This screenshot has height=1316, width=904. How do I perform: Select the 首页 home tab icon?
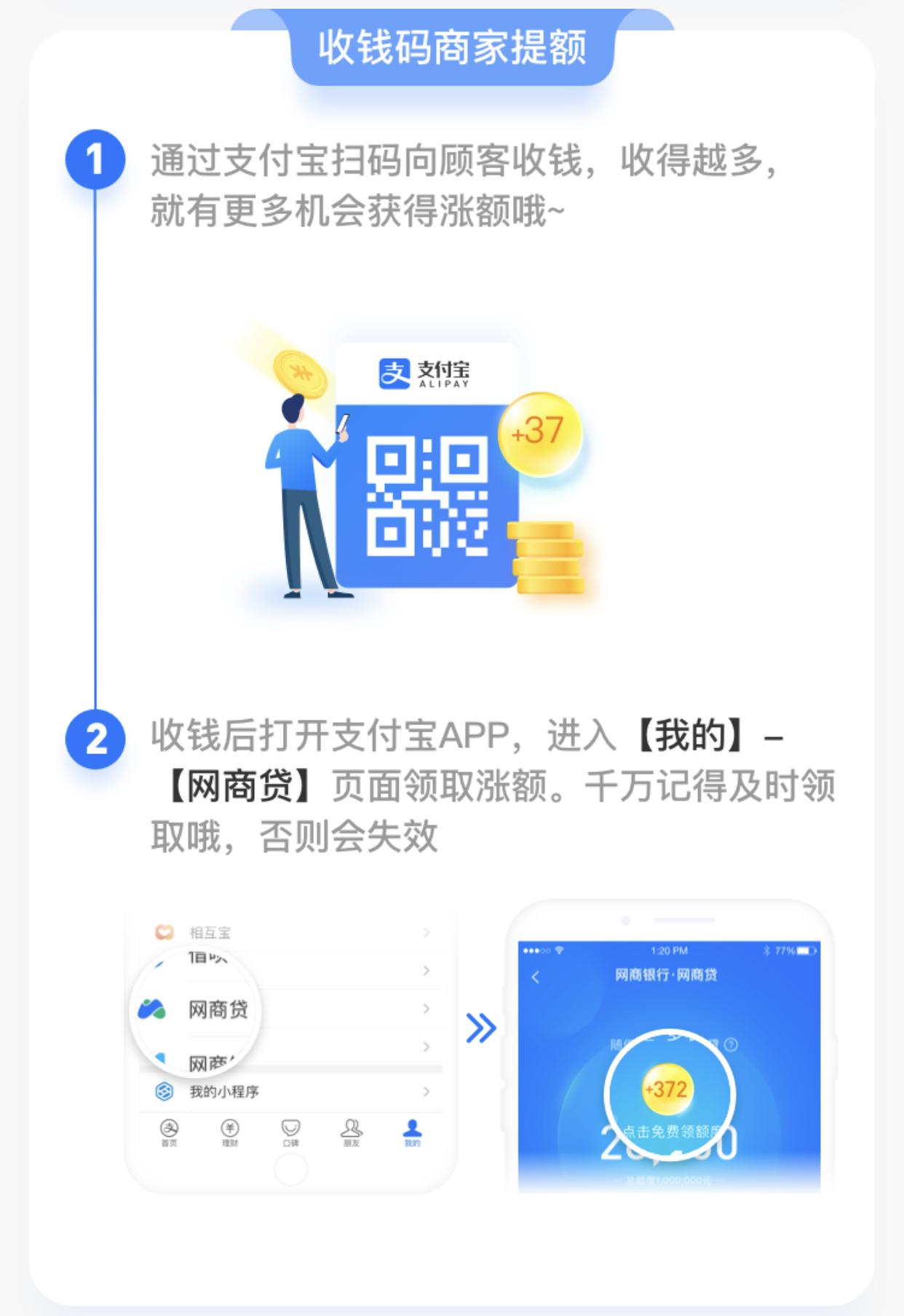coord(170,1128)
